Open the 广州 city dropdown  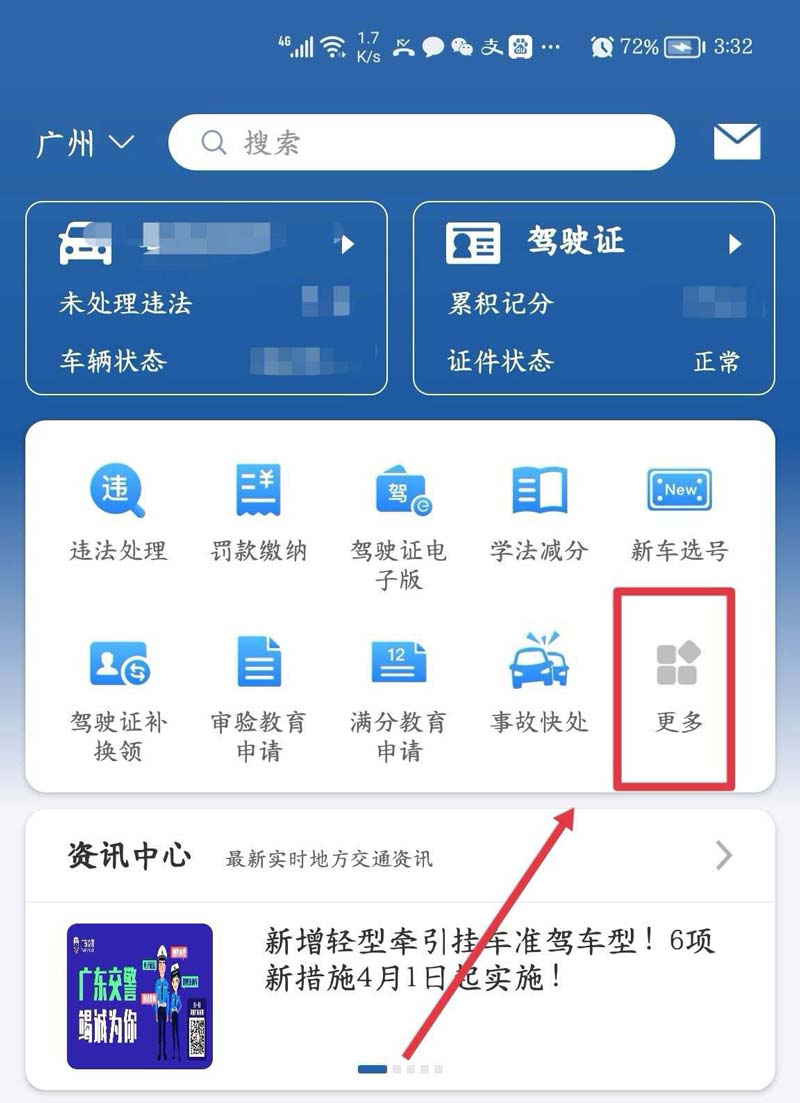click(84, 143)
